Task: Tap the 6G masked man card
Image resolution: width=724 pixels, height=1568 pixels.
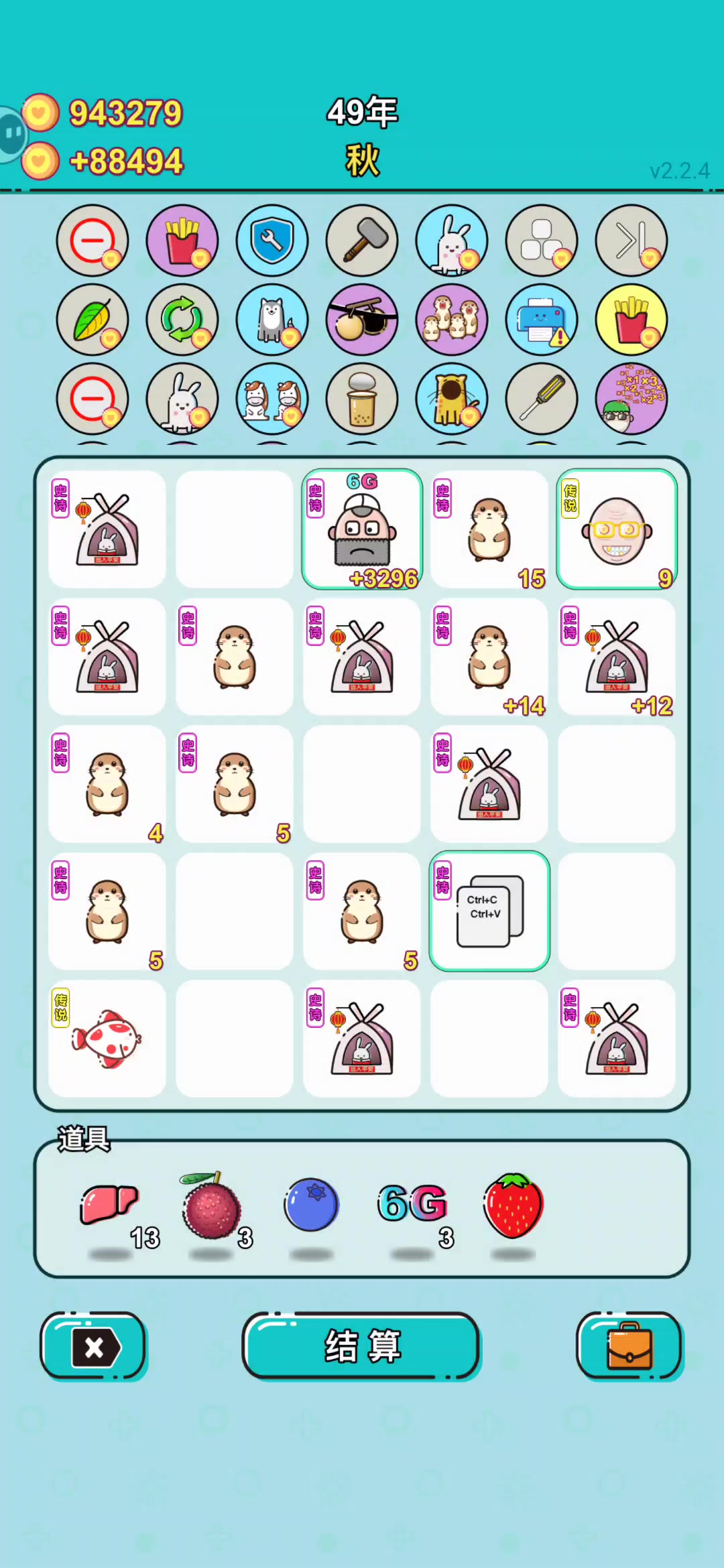Action: pyautogui.click(x=362, y=529)
